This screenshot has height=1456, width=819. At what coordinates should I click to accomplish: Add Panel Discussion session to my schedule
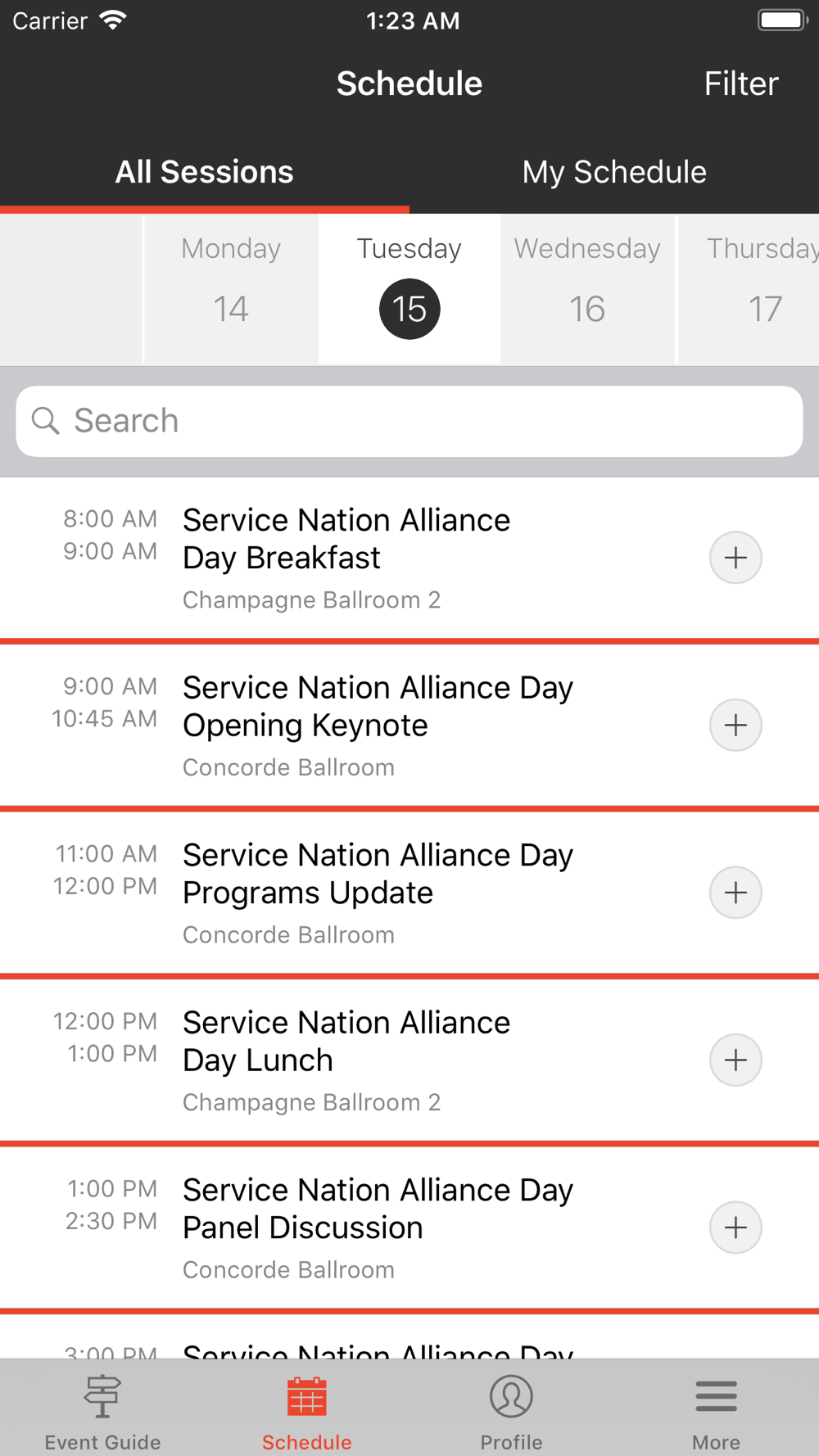(735, 1228)
